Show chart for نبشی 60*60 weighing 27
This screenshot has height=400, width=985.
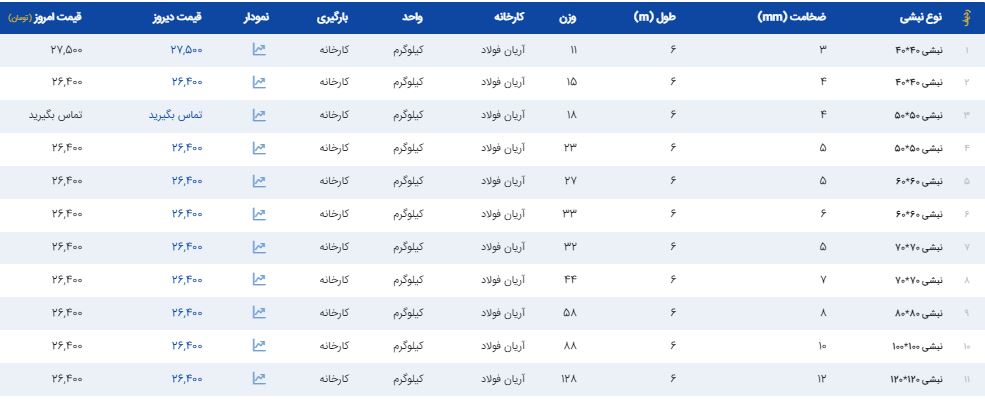click(258, 181)
